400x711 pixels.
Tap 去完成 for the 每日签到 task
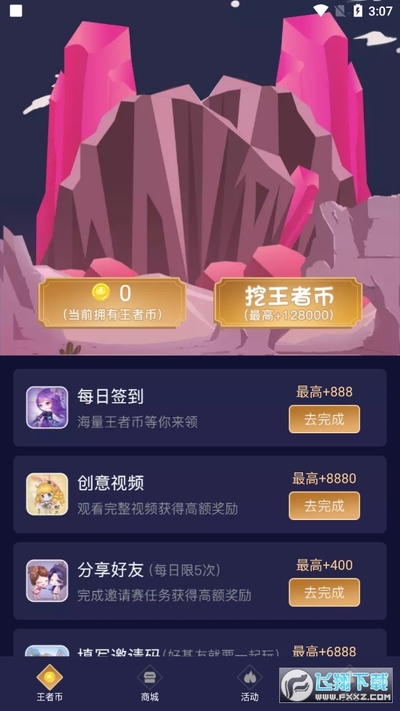[324, 419]
